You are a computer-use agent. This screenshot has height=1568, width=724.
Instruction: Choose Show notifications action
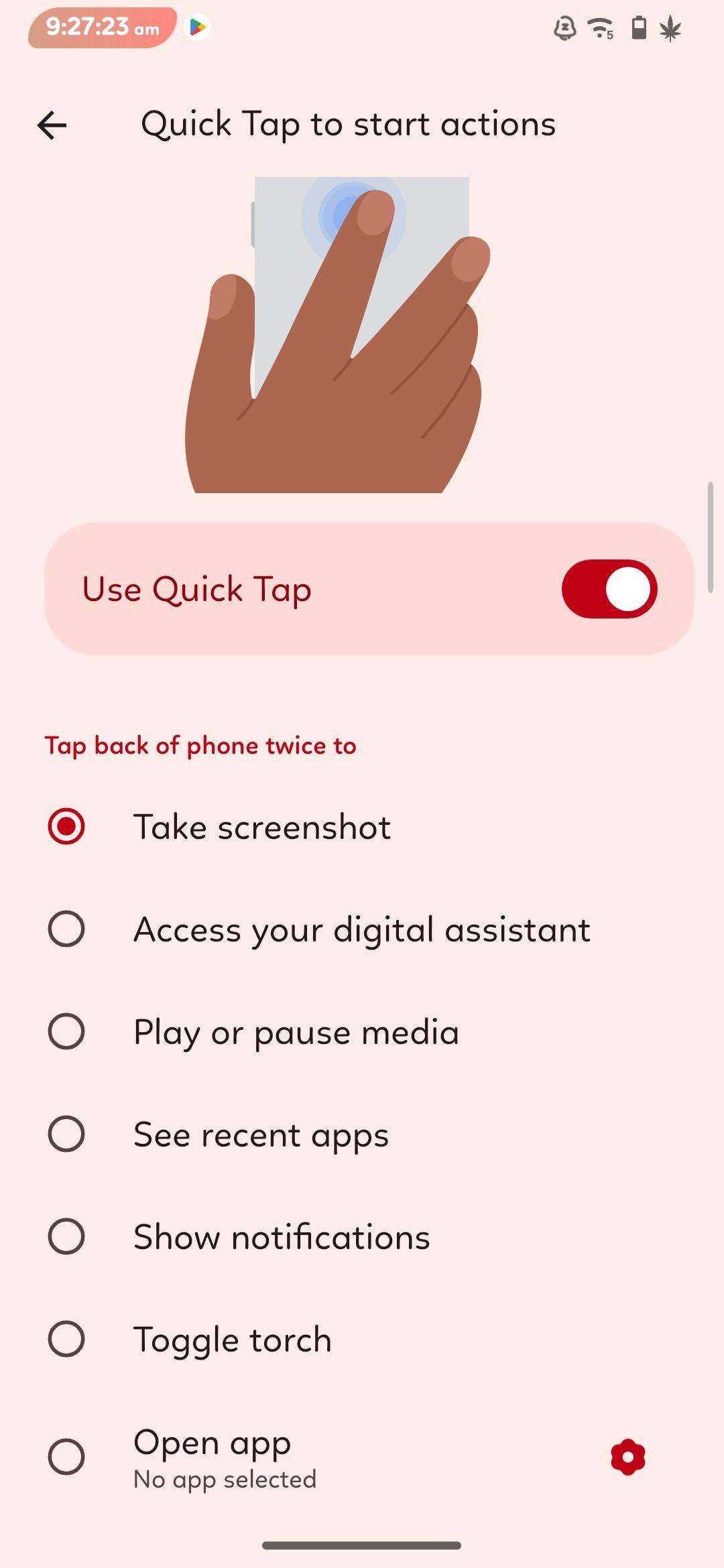pos(362,1237)
